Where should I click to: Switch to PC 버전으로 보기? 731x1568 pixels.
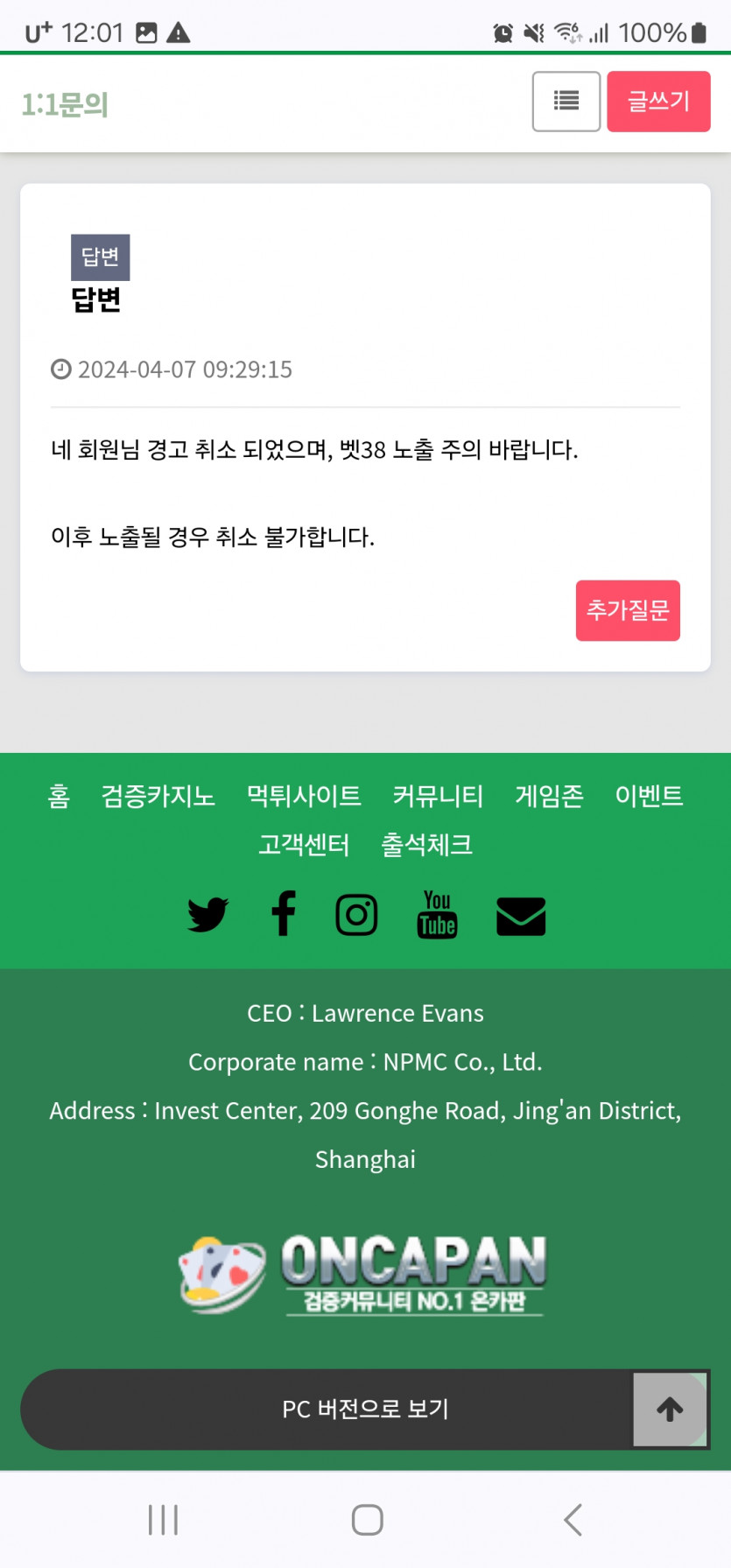pyautogui.click(x=364, y=1409)
